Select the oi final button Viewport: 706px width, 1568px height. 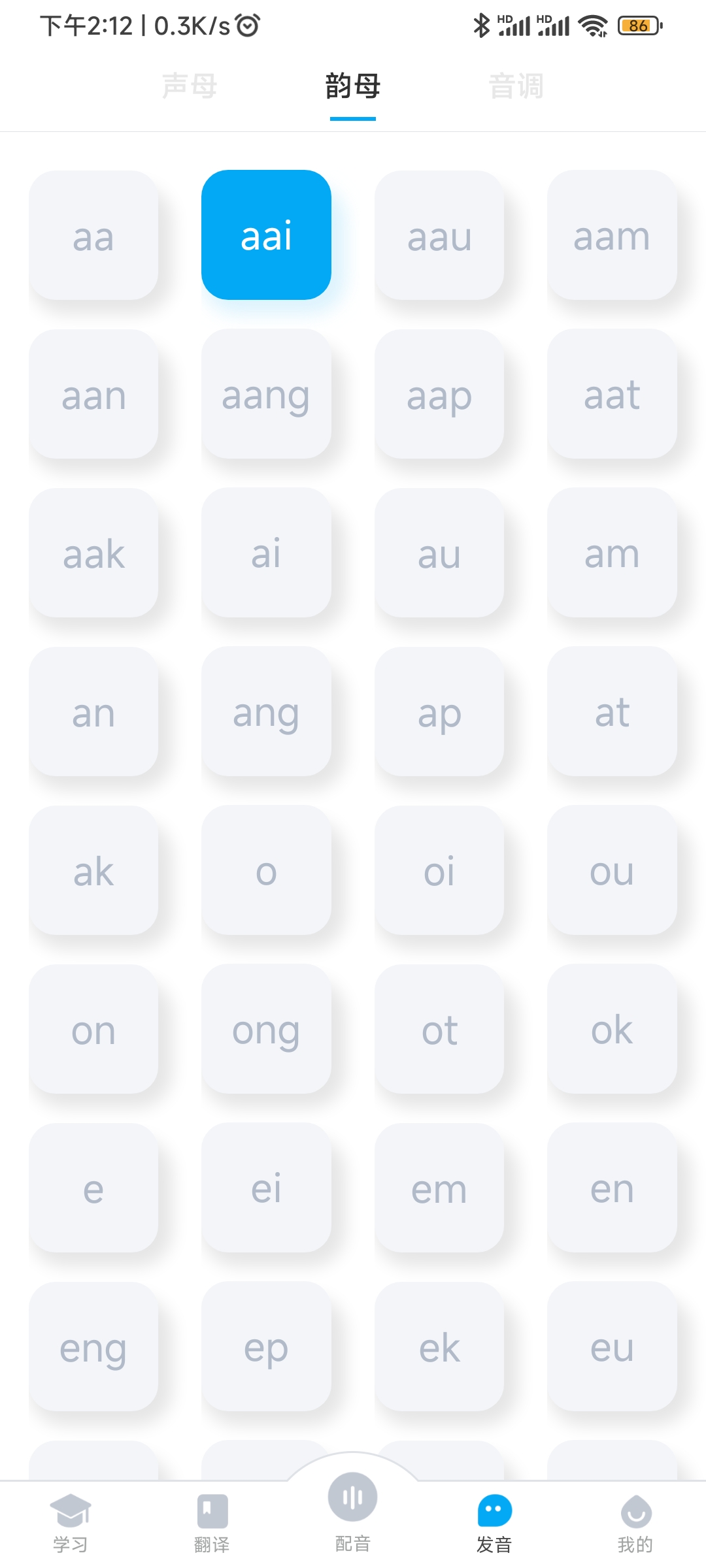click(439, 870)
